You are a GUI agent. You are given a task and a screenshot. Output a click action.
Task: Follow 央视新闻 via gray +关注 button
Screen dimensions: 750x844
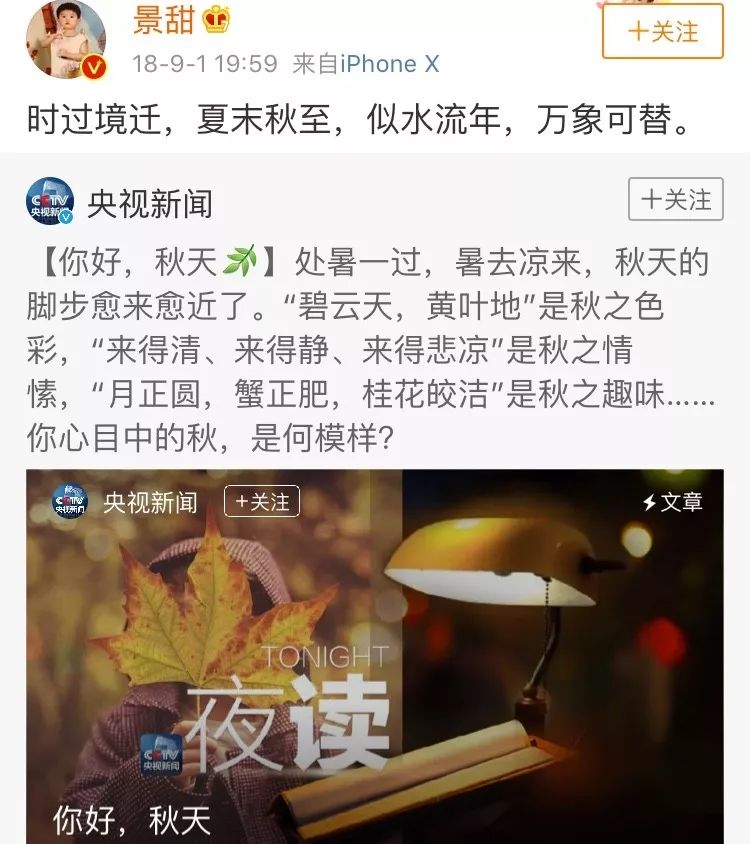[x=675, y=200]
